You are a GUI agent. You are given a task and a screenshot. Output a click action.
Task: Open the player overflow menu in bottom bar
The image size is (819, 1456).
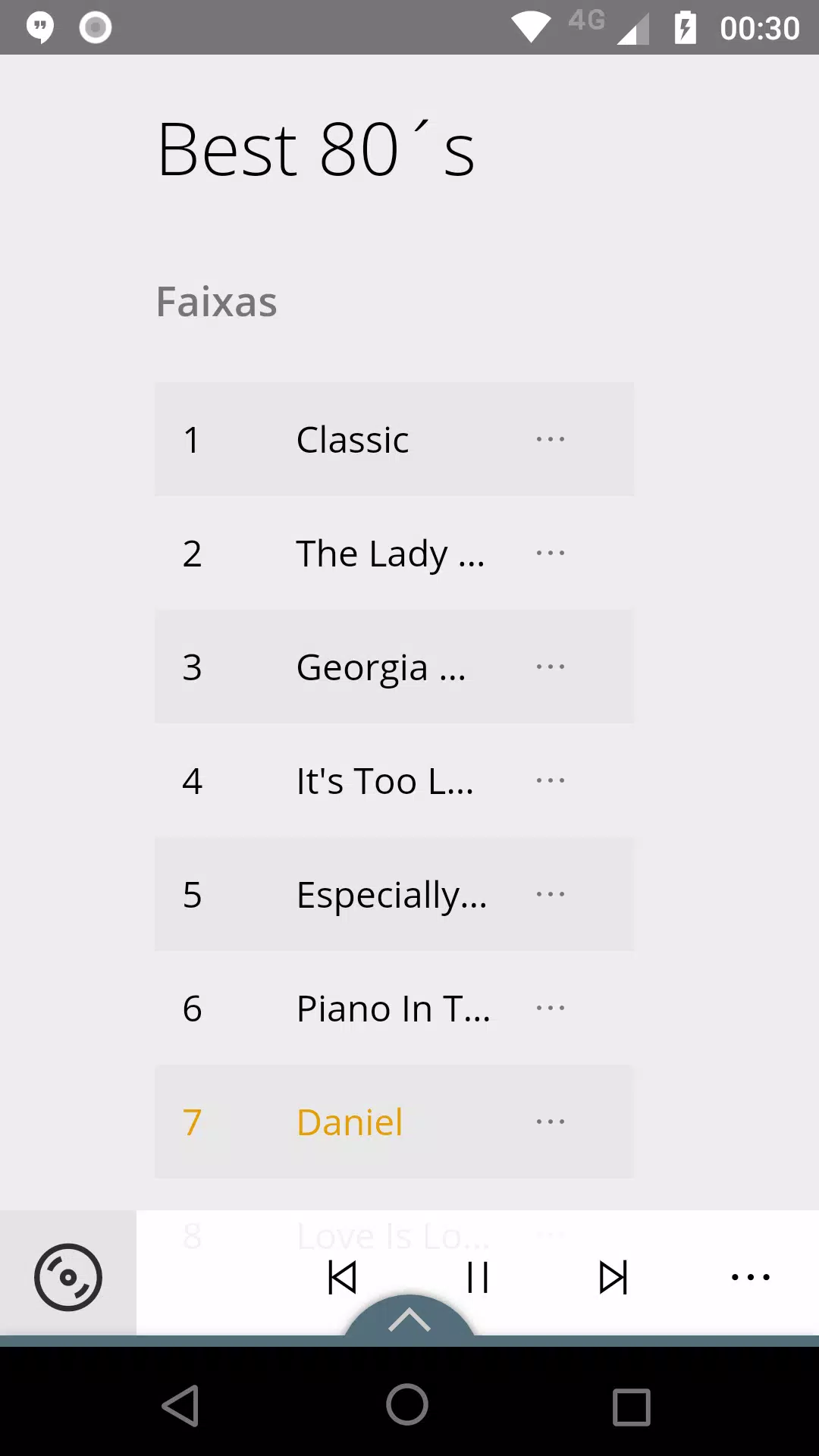tap(750, 1277)
